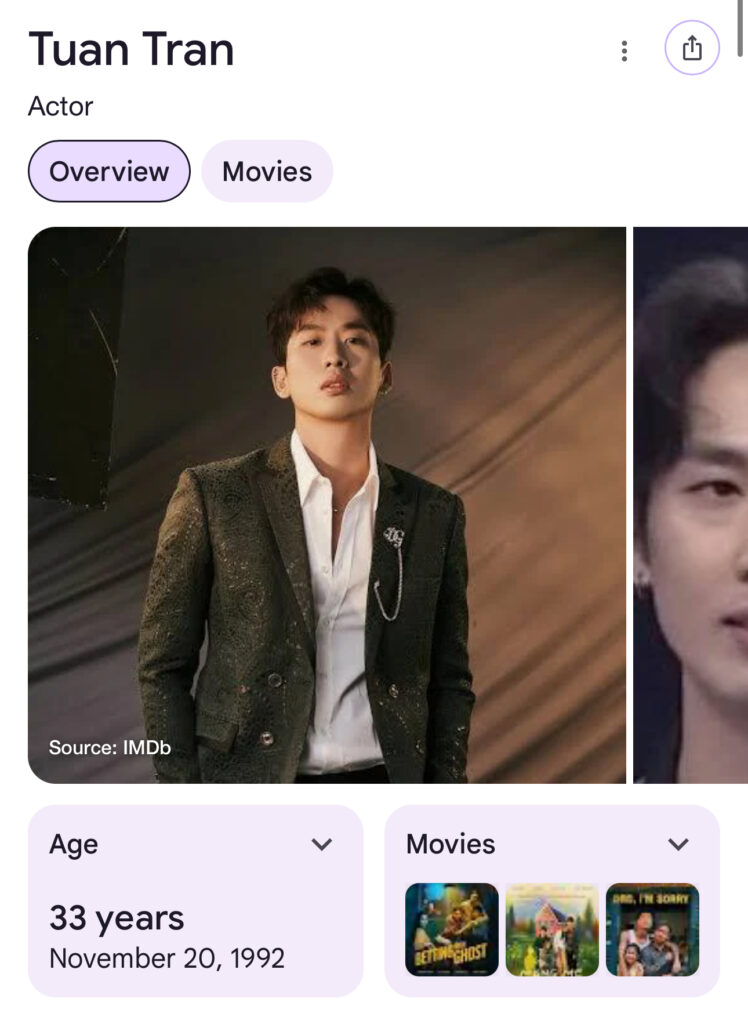Open the main photo sourced from IMDb

[x=327, y=505]
